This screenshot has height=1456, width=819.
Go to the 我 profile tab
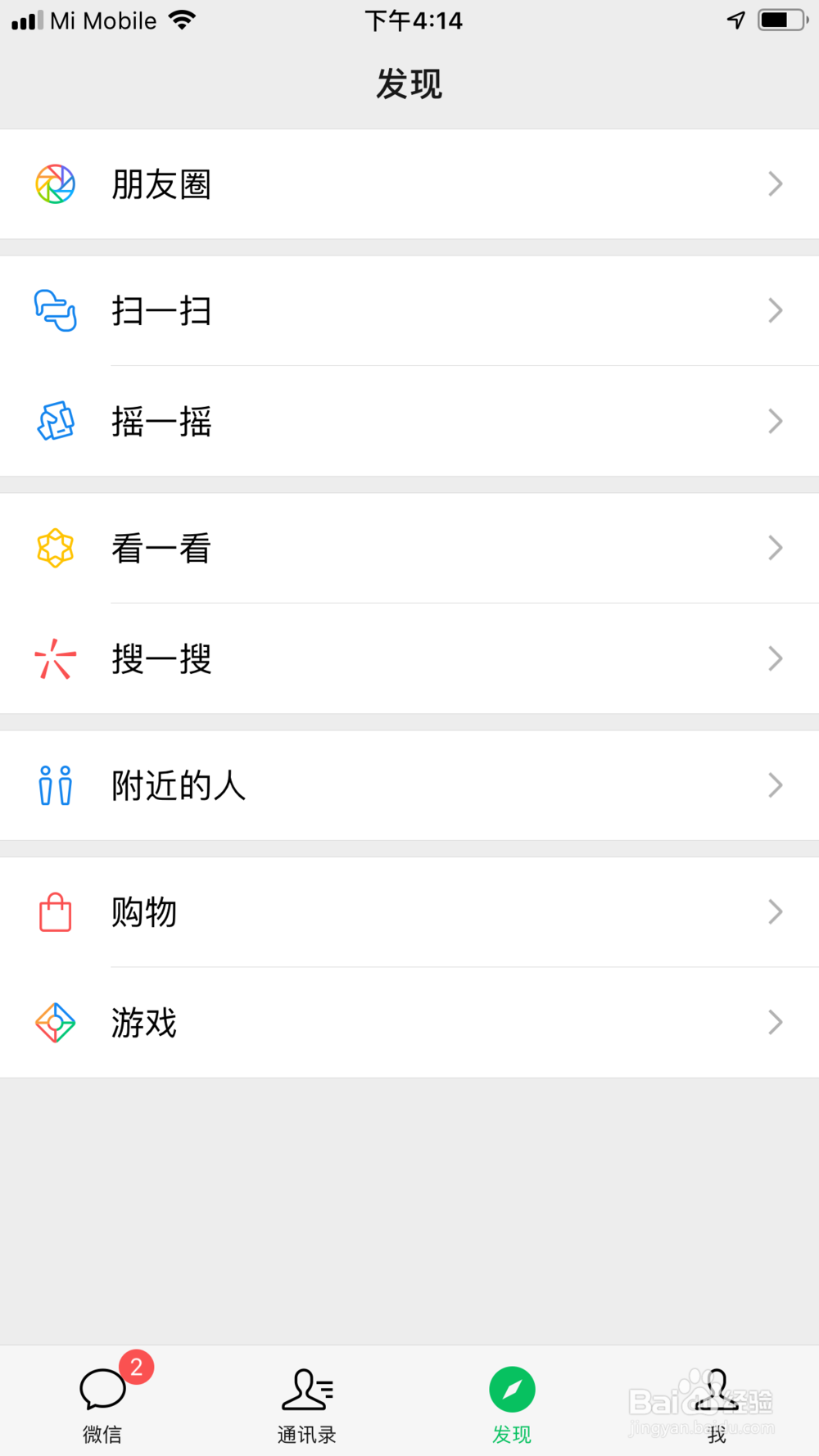[717, 1402]
